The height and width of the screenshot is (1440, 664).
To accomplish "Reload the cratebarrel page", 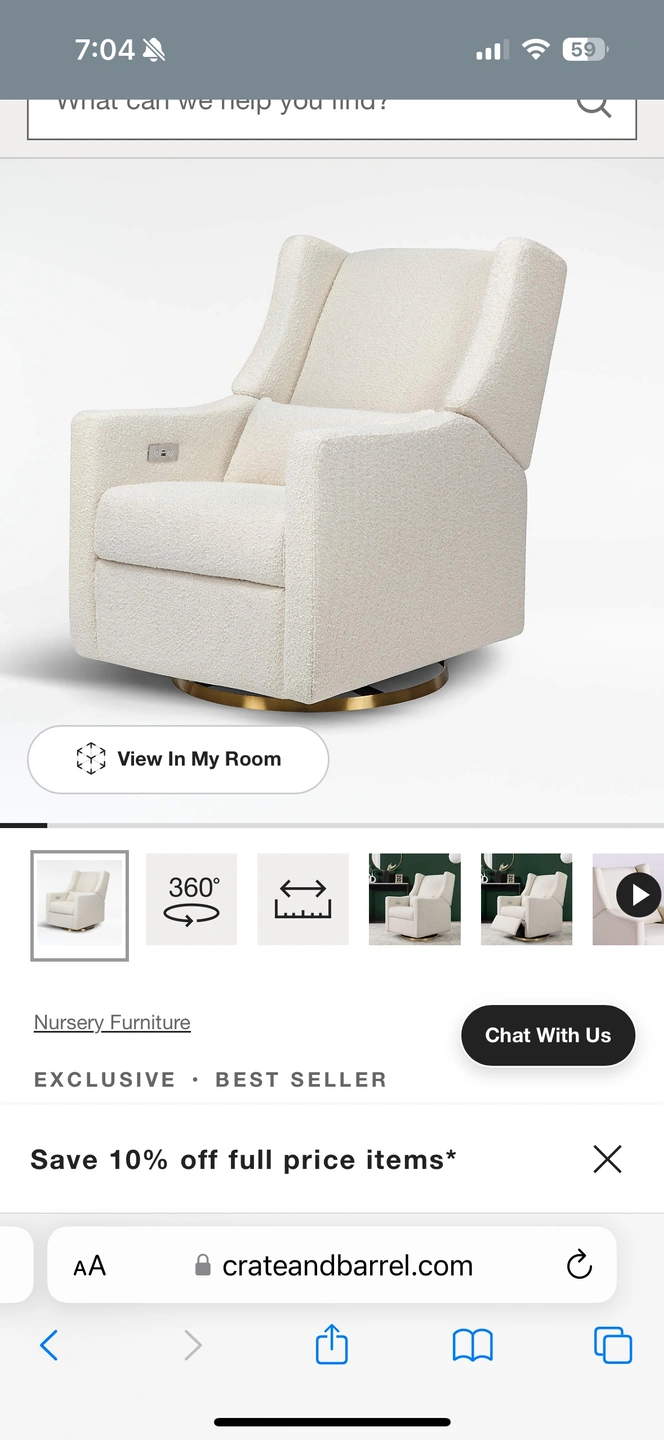I will 579,1265.
